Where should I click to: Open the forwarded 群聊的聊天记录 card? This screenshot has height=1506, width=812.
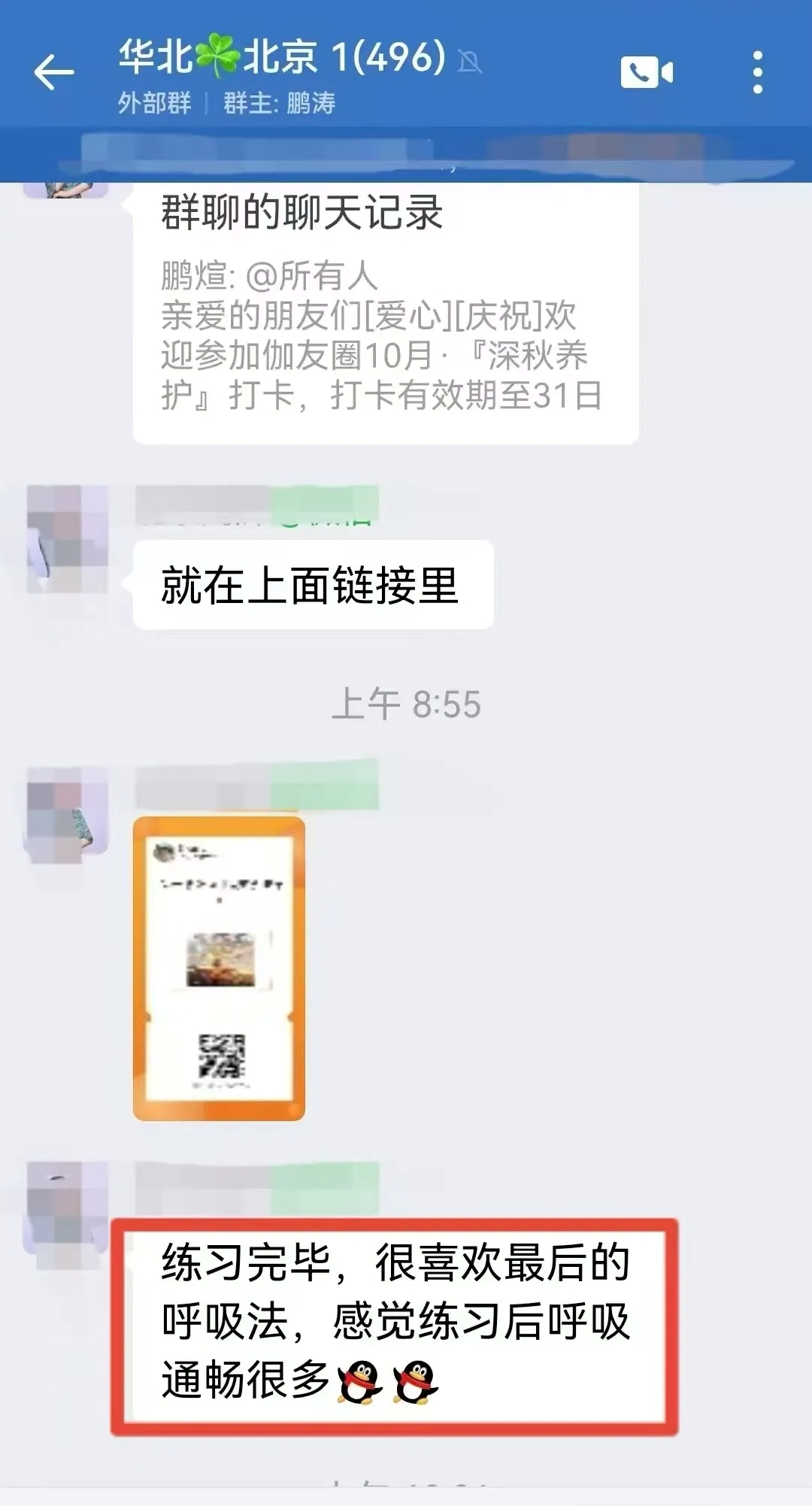385,312
